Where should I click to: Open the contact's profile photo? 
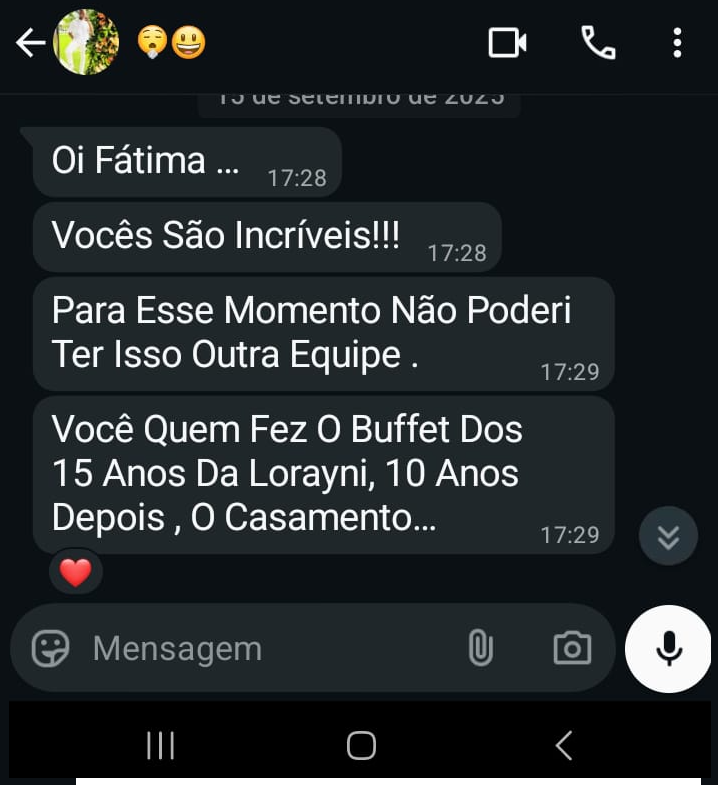click(x=86, y=43)
